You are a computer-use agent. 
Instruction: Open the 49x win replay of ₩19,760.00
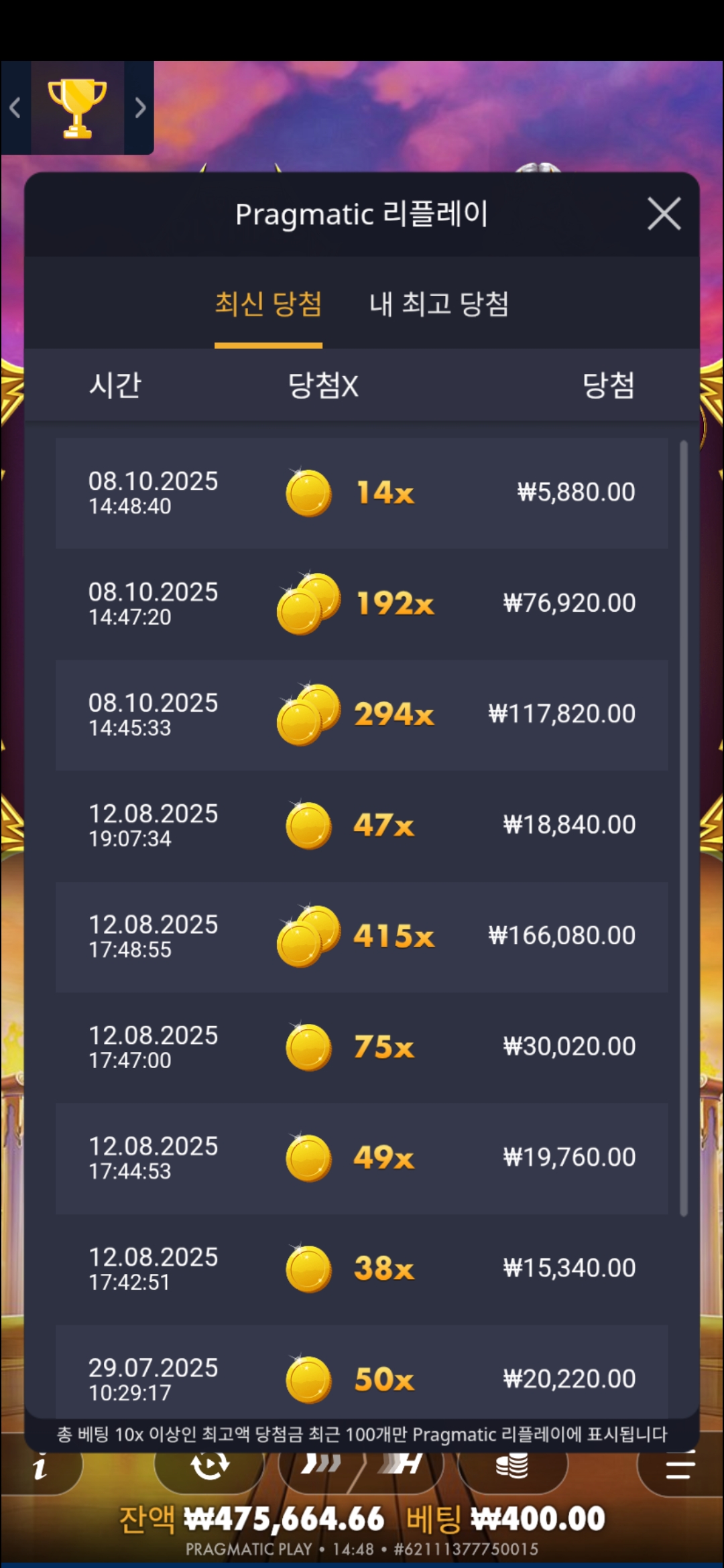[x=362, y=1158]
